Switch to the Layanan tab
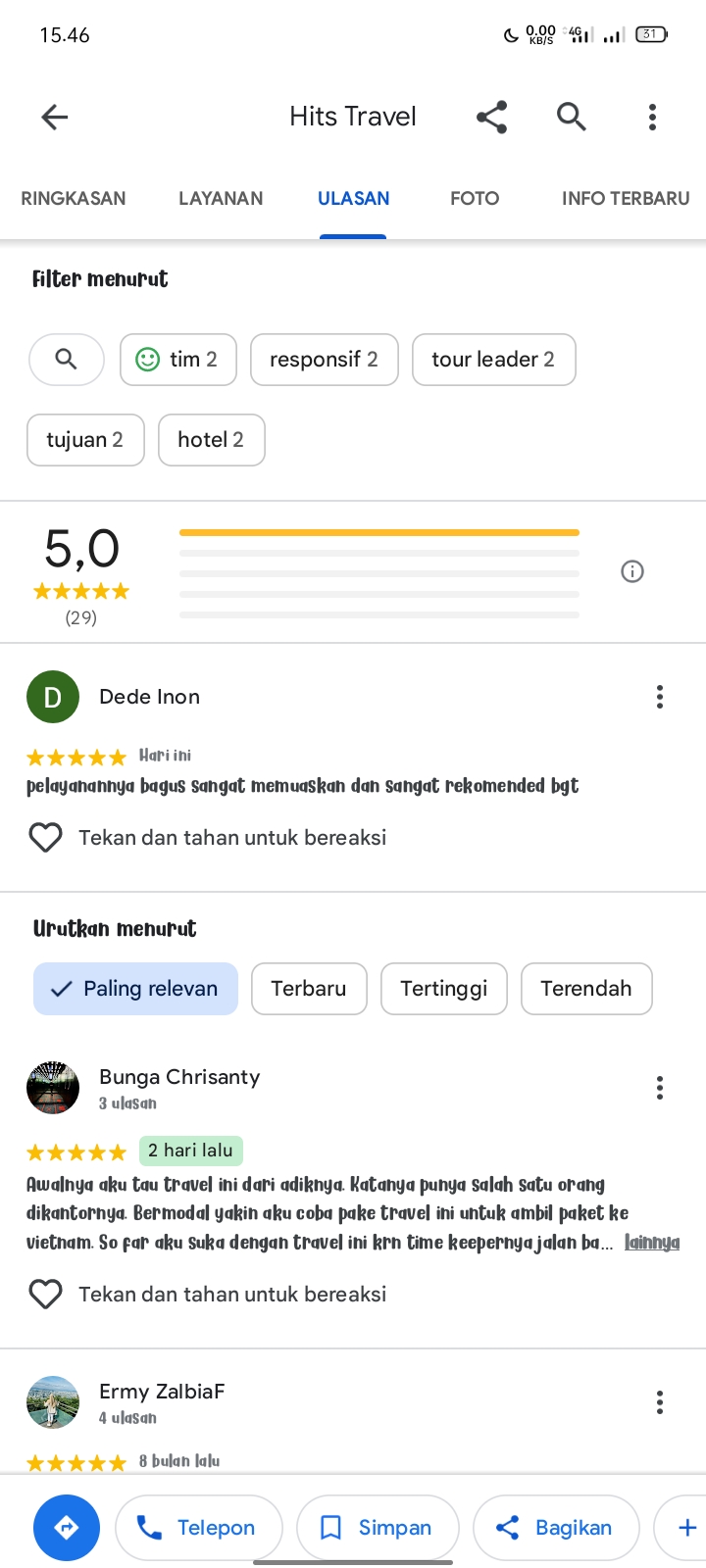This screenshot has width=706, height=1568. click(x=221, y=198)
